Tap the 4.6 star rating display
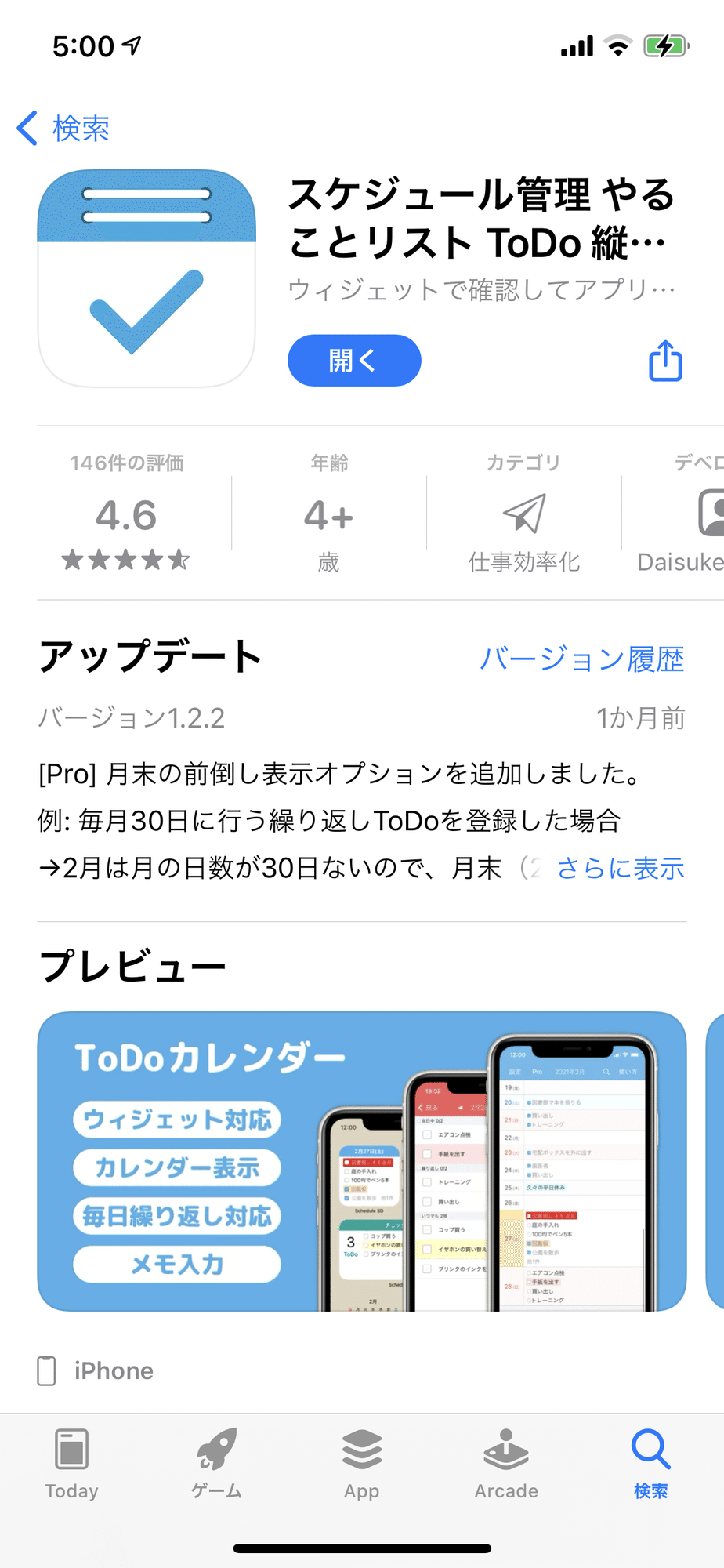This screenshot has height=1568, width=724. click(126, 515)
